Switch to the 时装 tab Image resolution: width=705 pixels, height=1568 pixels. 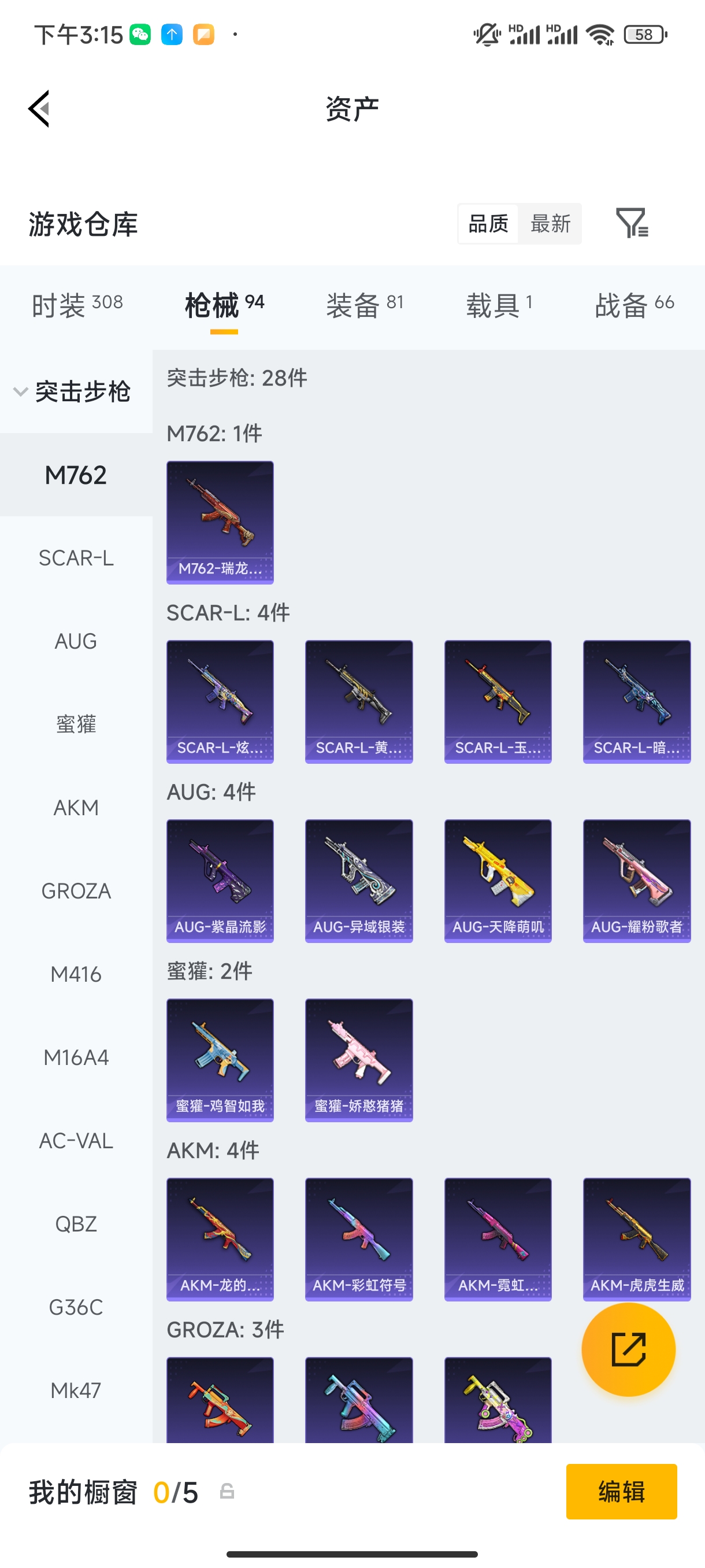[x=77, y=304]
